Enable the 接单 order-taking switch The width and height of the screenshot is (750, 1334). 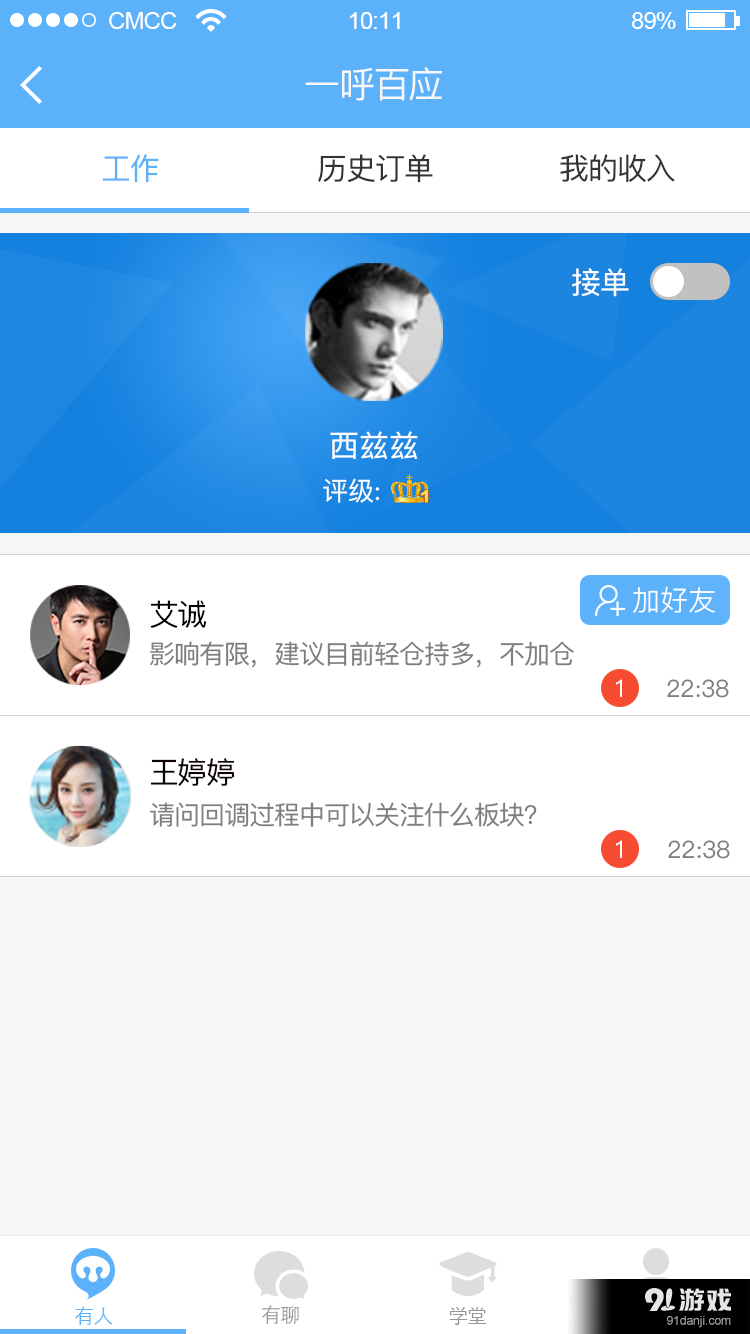click(691, 282)
